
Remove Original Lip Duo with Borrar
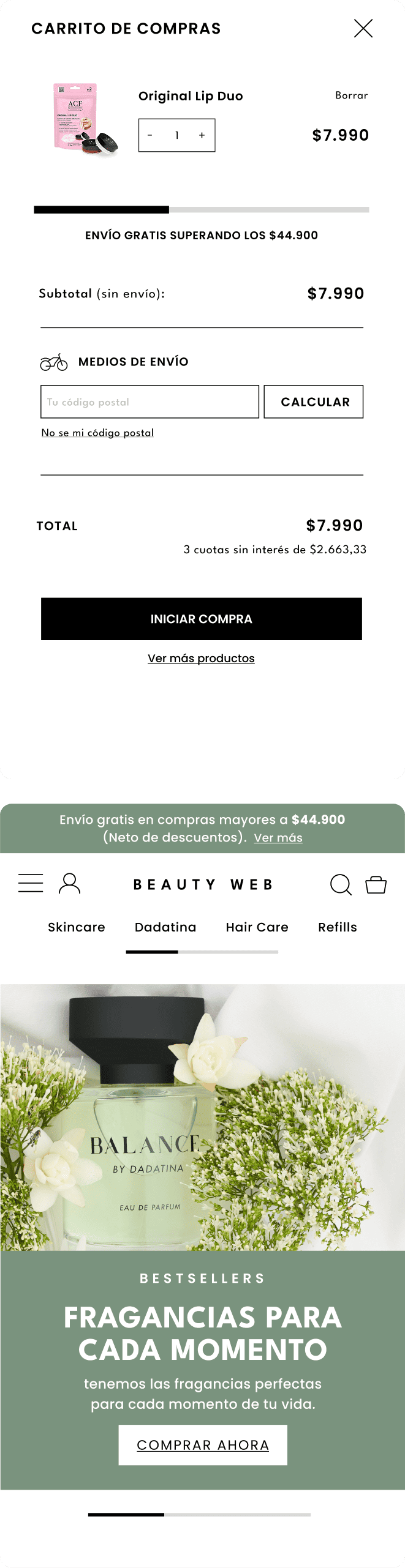tap(351, 95)
